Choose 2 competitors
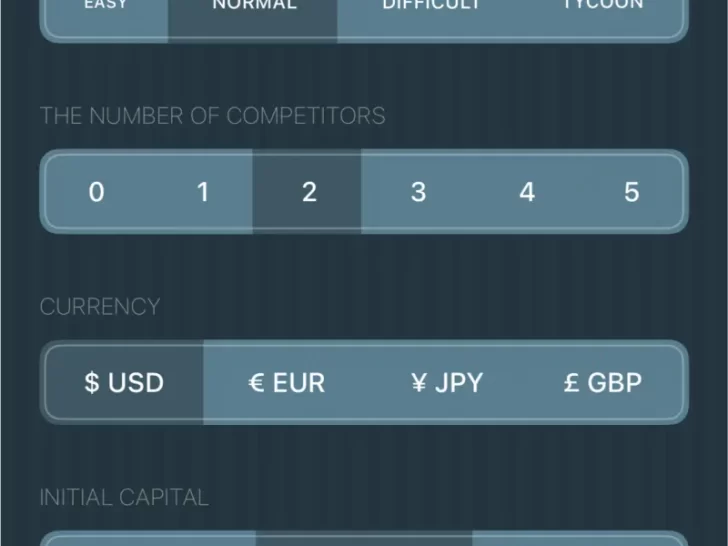The width and height of the screenshot is (728, 546). [309, 191]
